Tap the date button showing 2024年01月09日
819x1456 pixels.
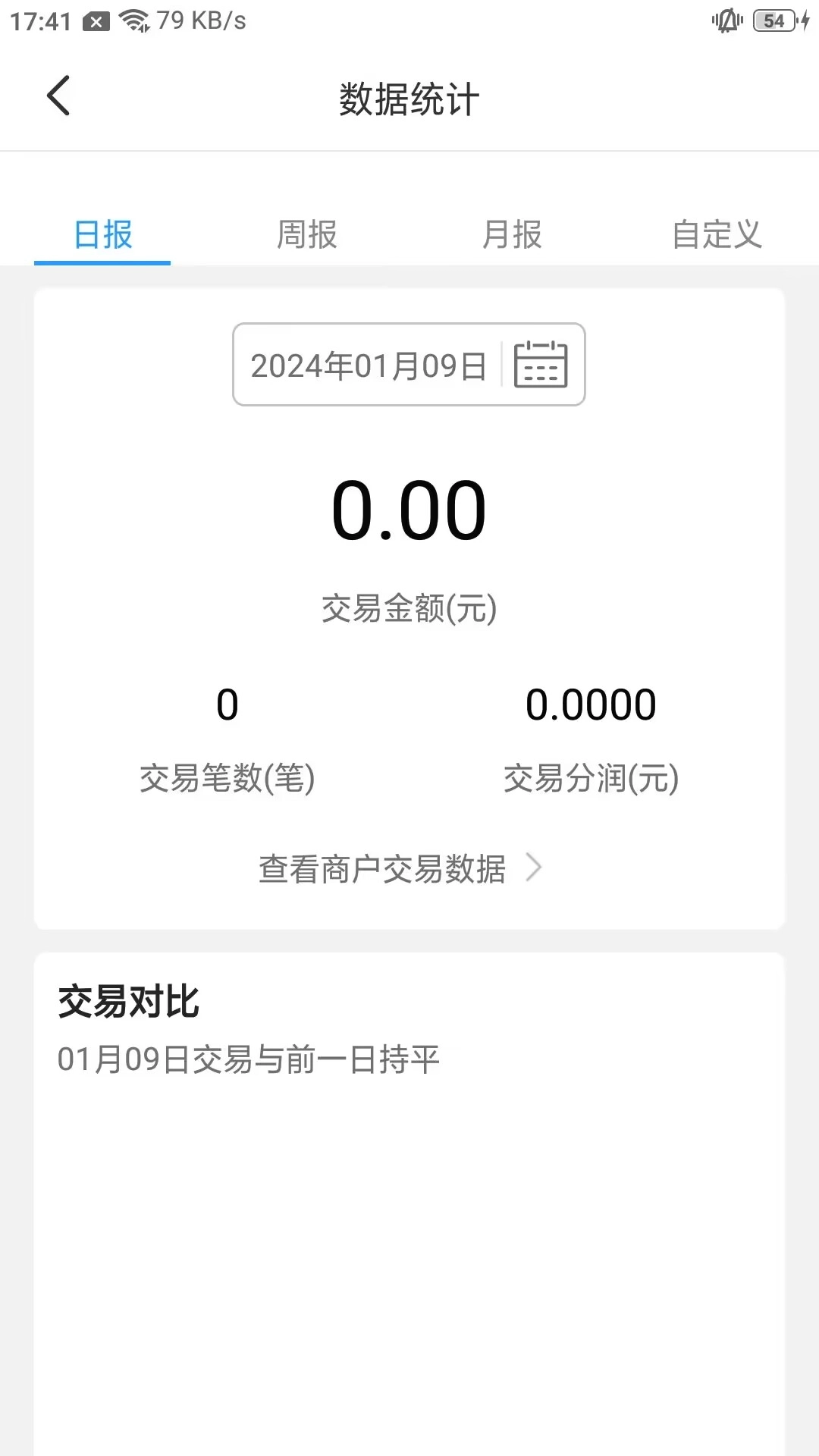click(366, 364)
